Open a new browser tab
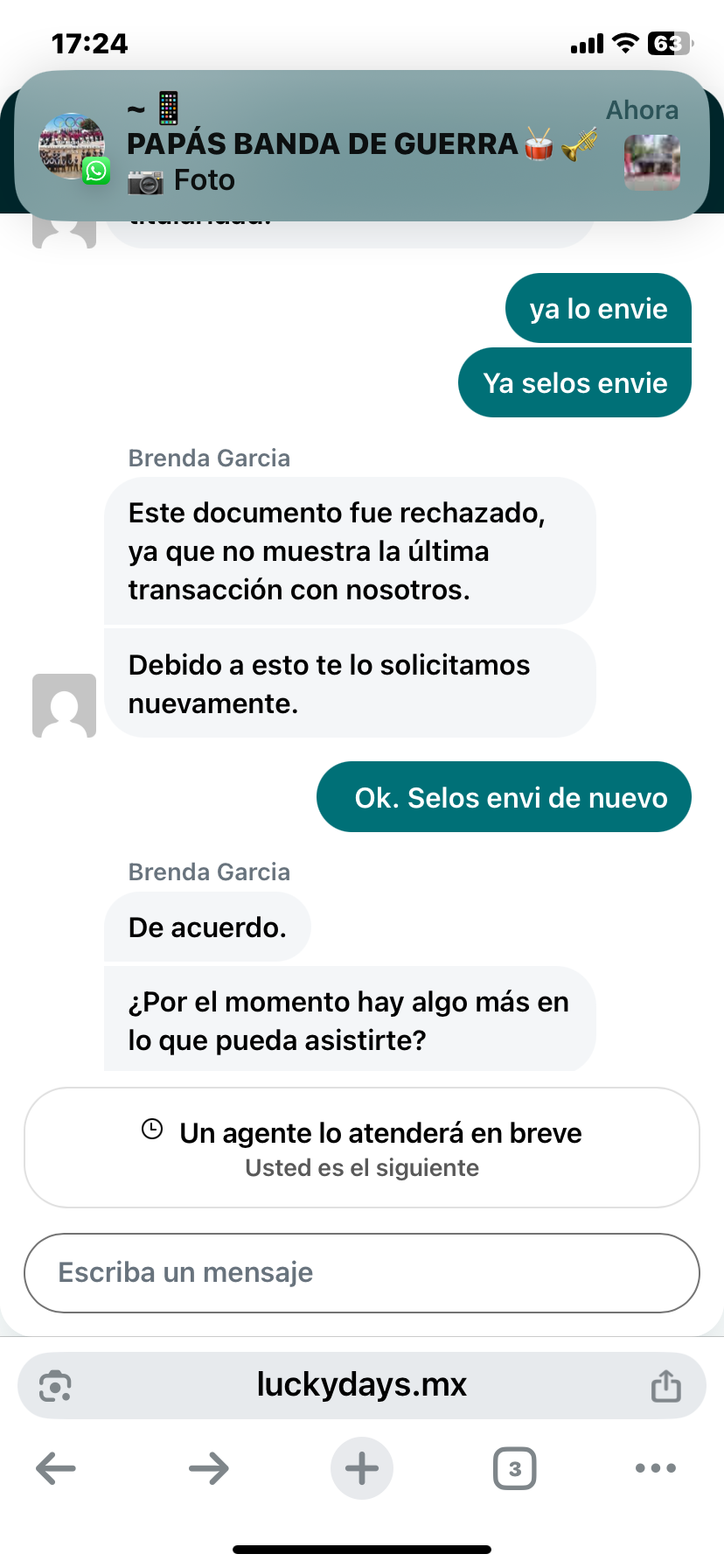The image size is (724, 1568). point(361,1468)
